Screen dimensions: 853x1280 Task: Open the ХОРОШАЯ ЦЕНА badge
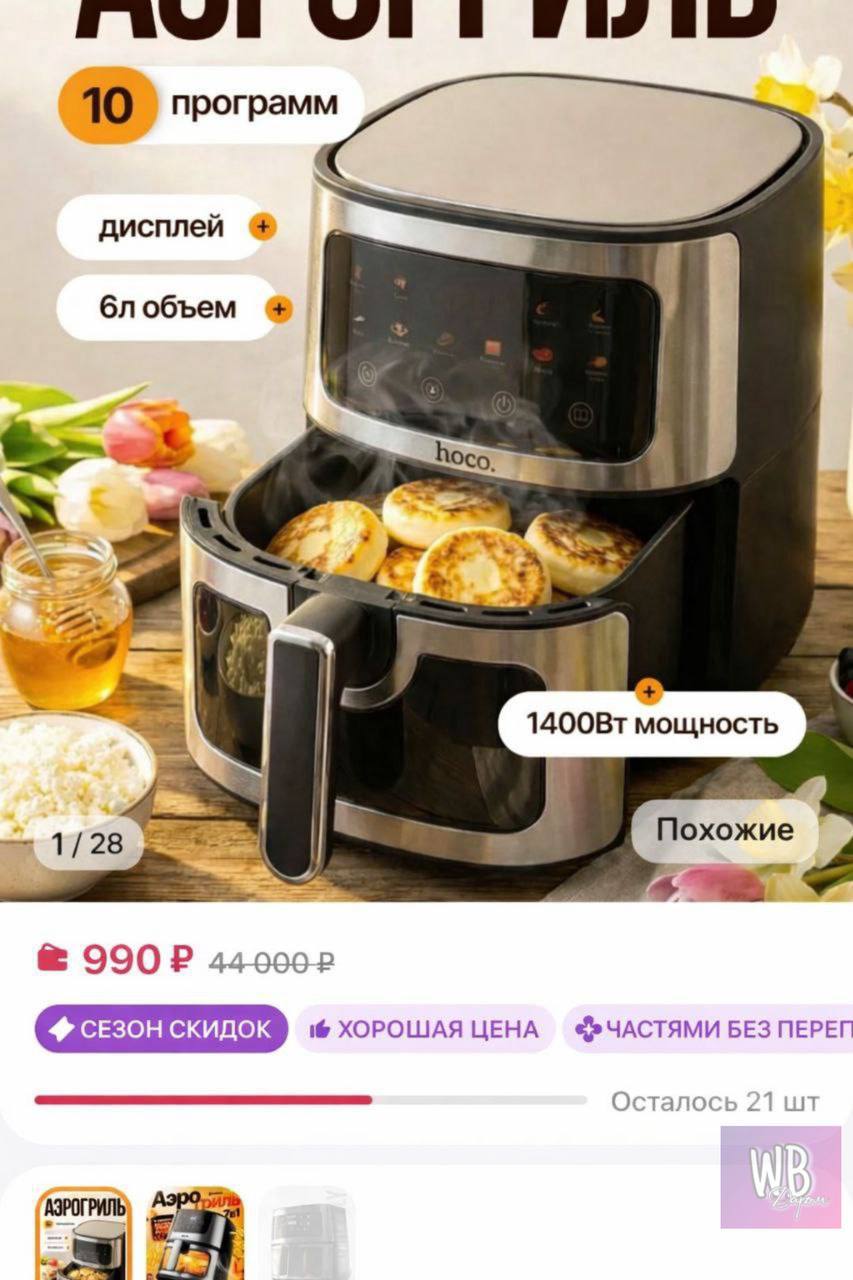click(x=425, y=1029)
